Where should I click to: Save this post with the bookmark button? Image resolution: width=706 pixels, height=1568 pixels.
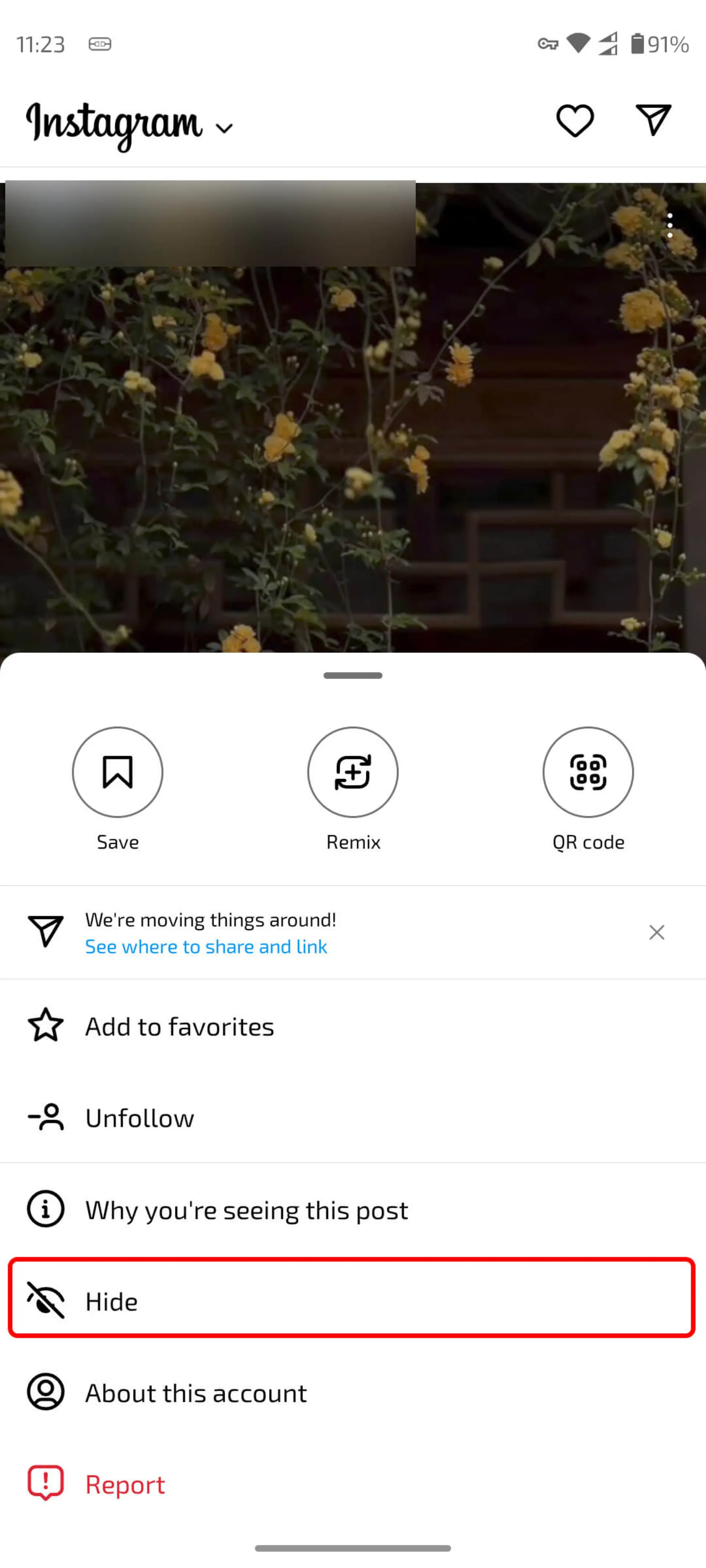point(118,772)
